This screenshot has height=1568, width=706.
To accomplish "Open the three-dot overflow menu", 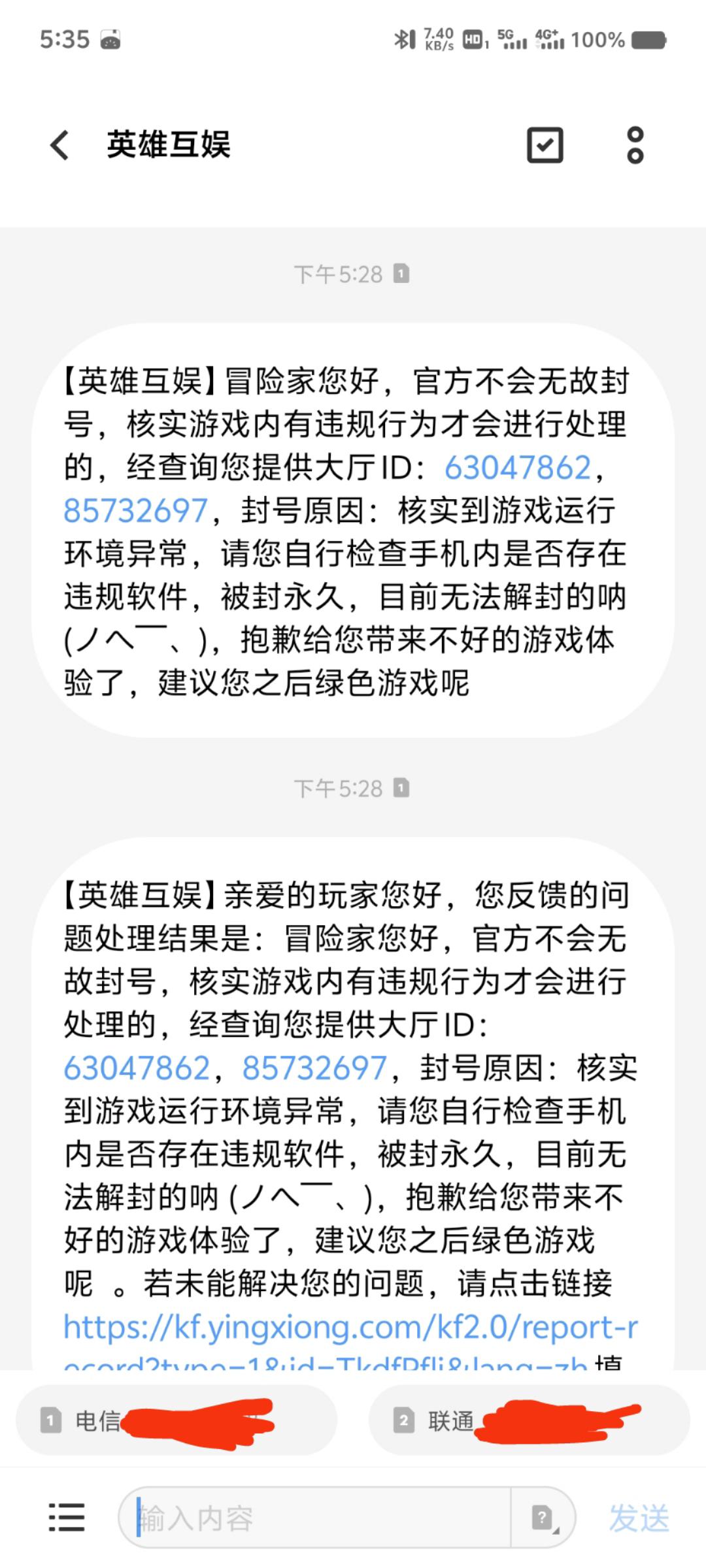I will (x=635, y=144).
